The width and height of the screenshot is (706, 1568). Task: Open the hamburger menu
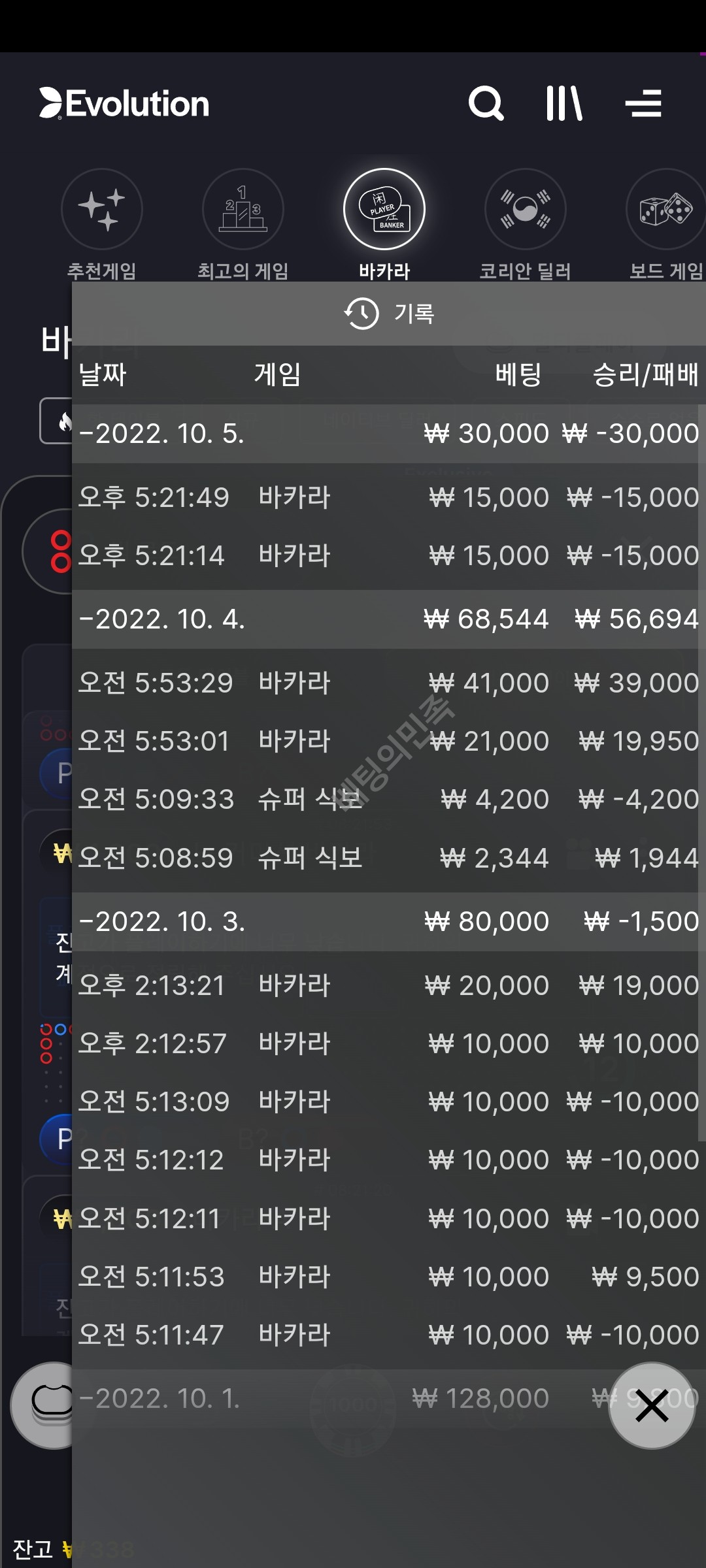643,104
